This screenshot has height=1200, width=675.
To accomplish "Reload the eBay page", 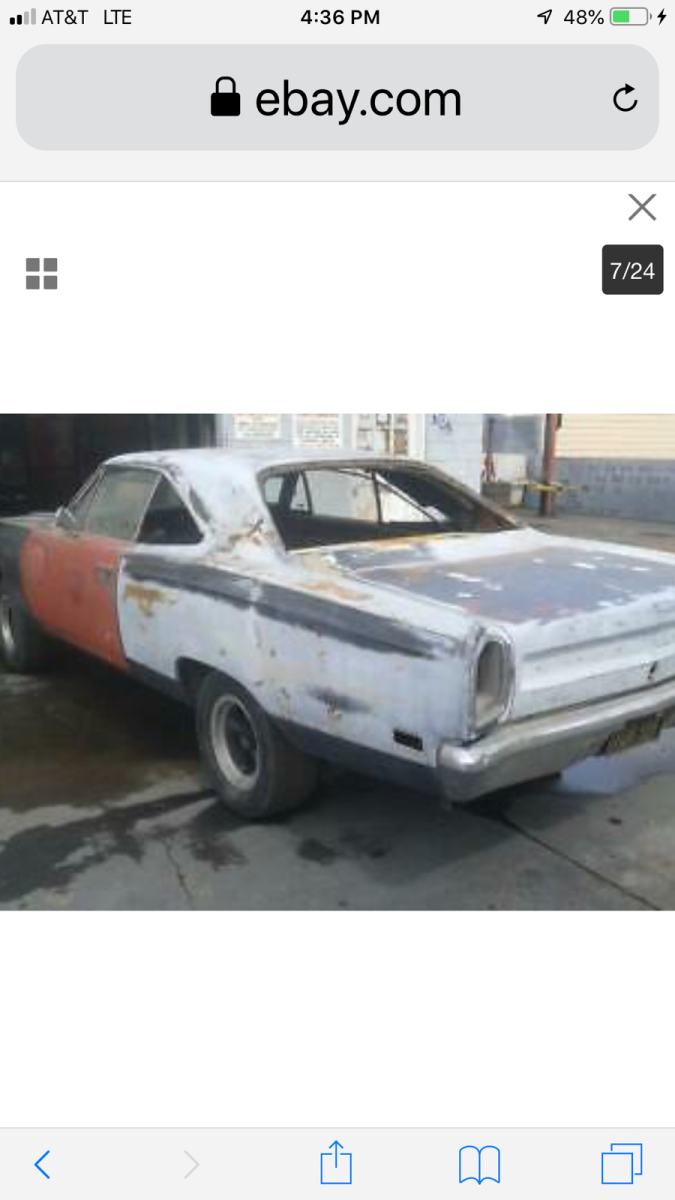I will click(625, 98).
